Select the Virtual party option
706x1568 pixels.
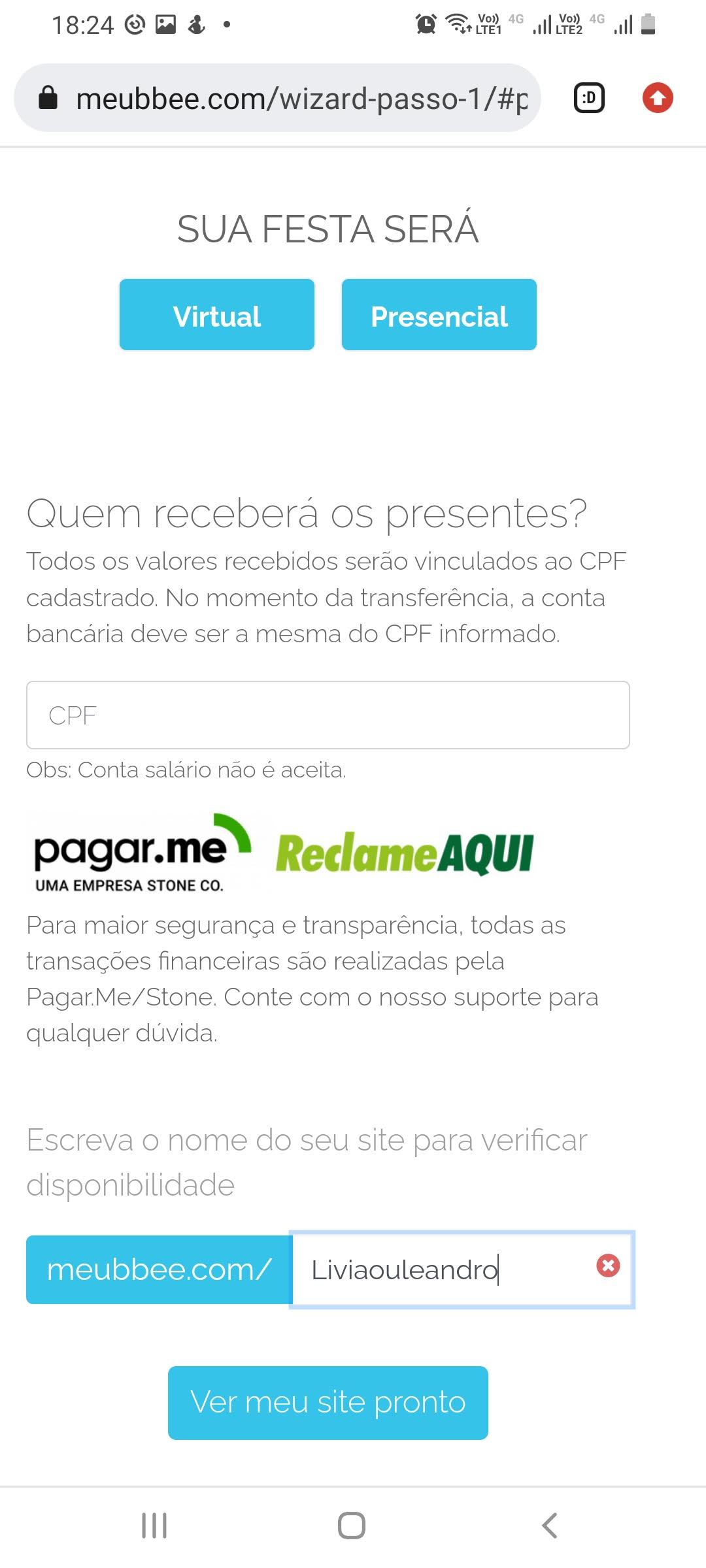point(217,315)
